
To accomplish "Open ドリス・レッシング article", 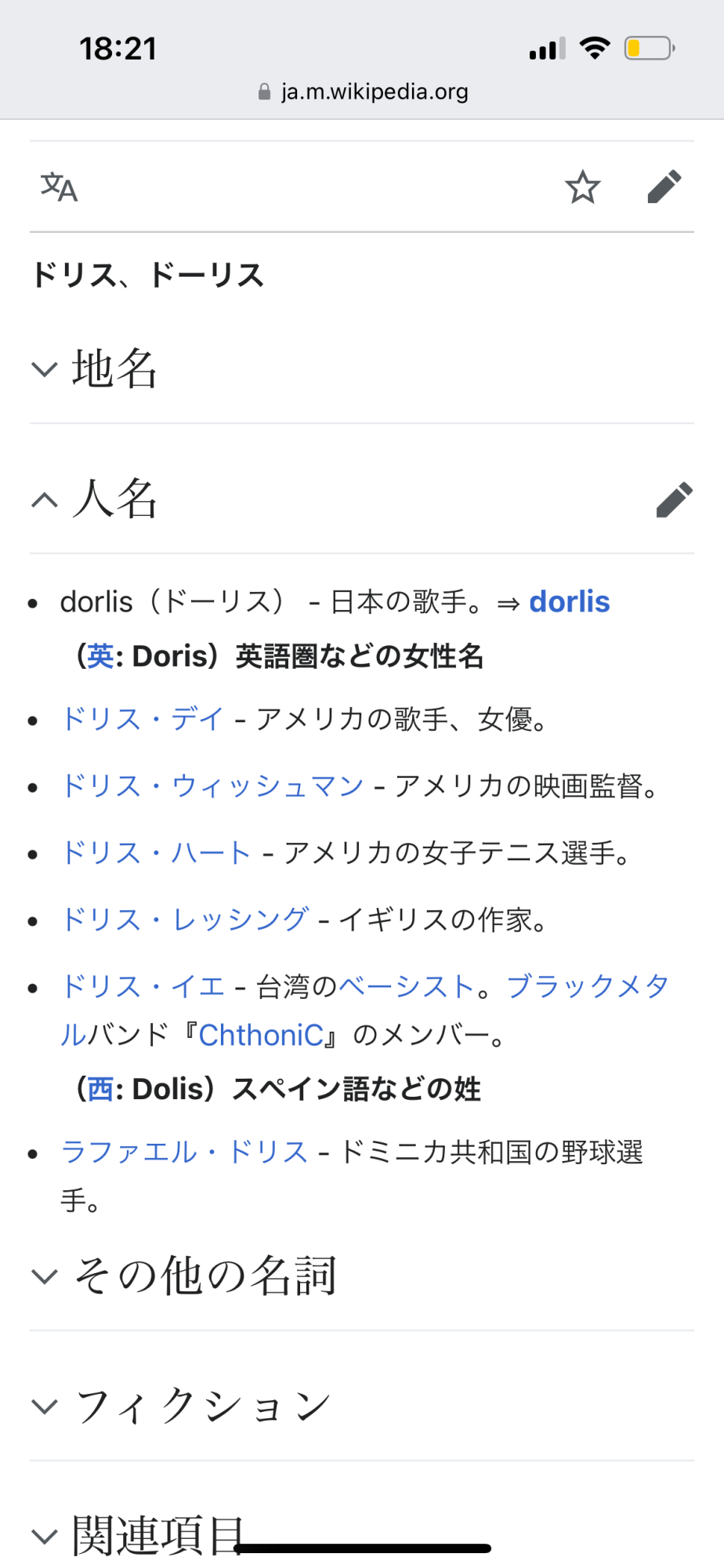I will click(x=185, y=919).
